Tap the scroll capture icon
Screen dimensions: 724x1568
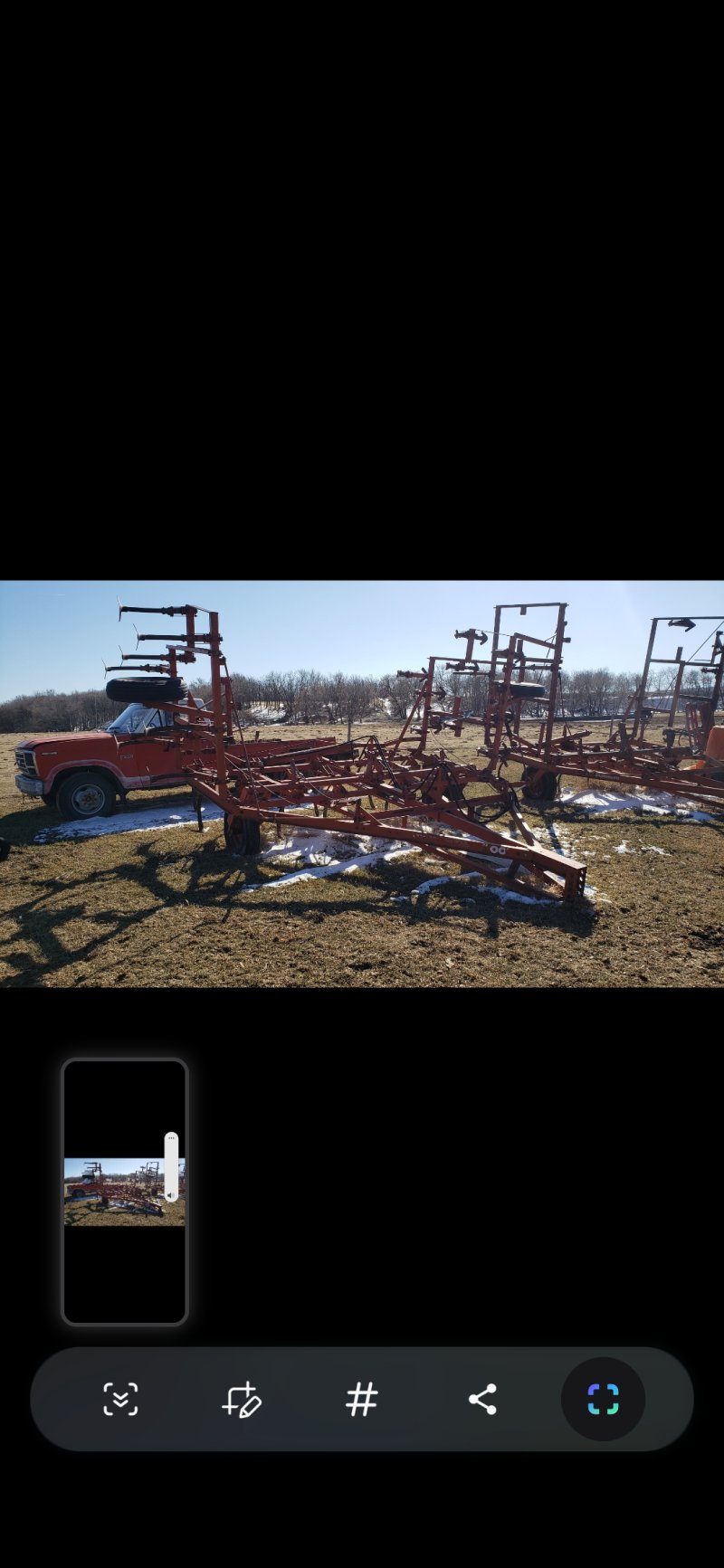tap(120, 1399)
